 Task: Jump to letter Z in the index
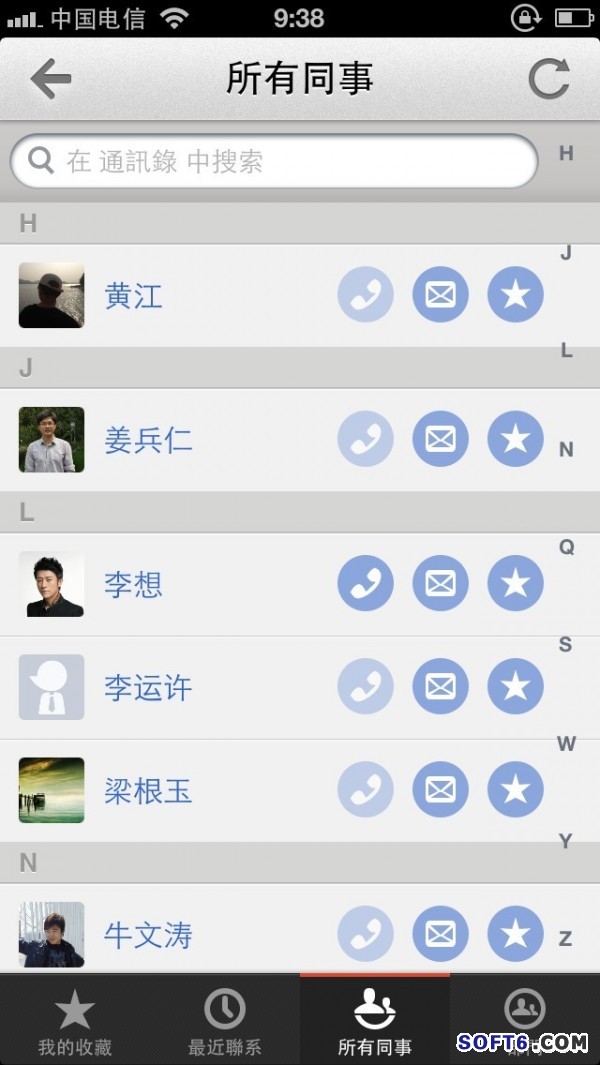(x=566, y=939)
